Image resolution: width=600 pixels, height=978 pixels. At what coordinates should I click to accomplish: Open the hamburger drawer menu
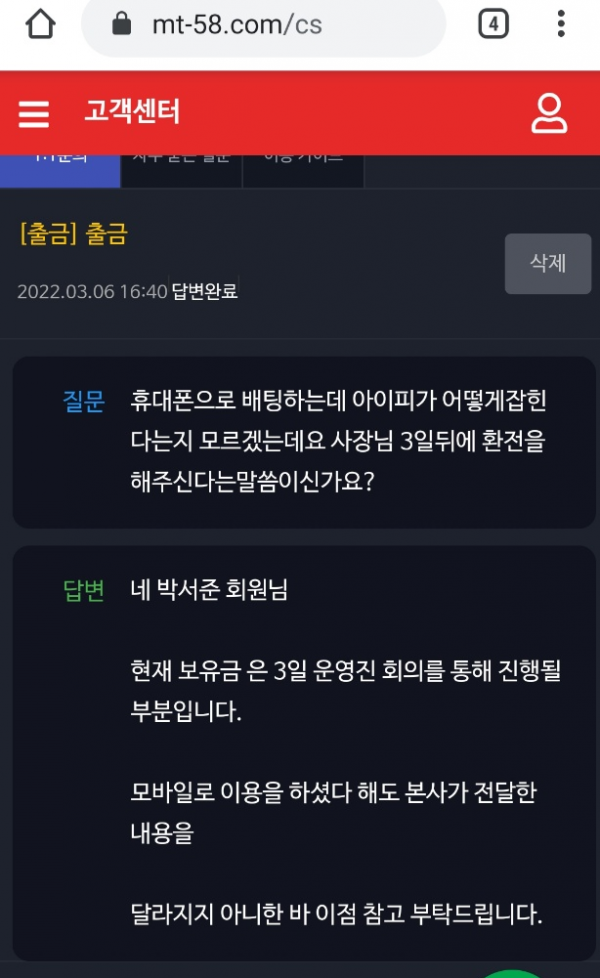(34, 113)
